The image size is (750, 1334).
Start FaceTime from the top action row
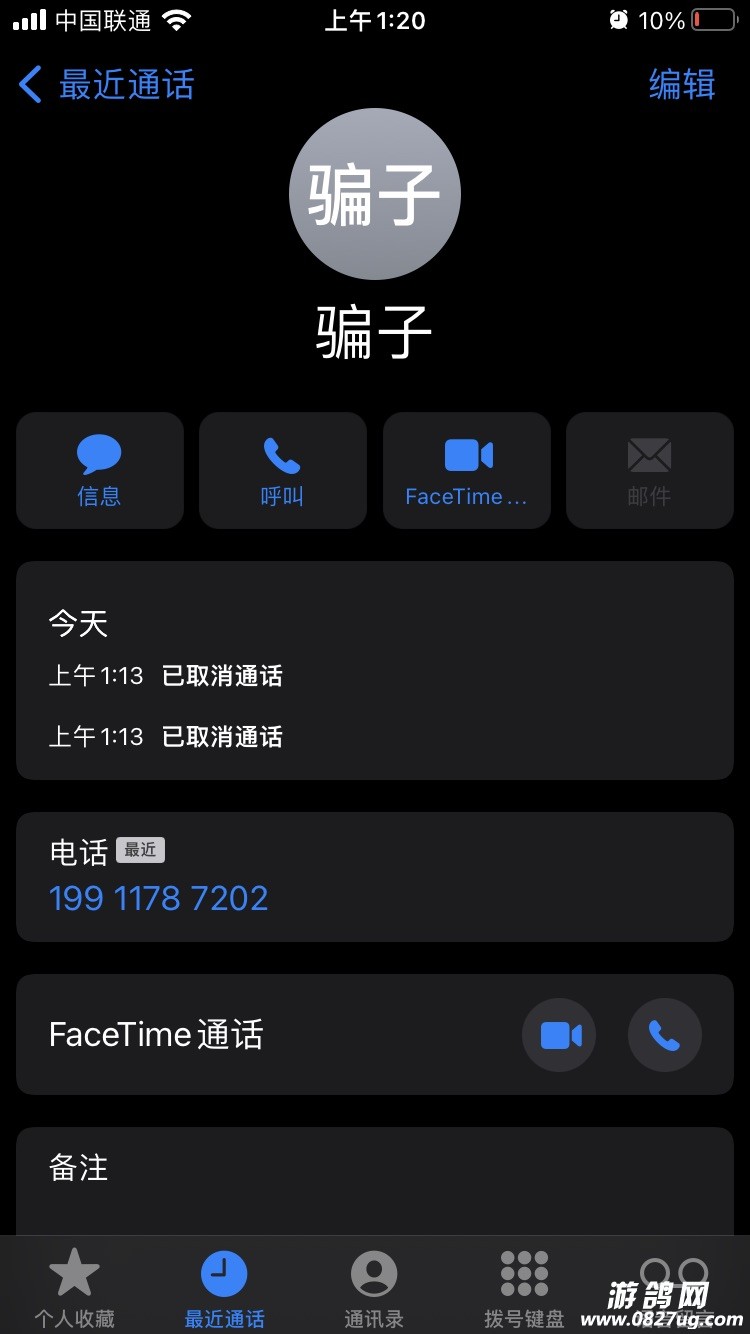point(466,470)
